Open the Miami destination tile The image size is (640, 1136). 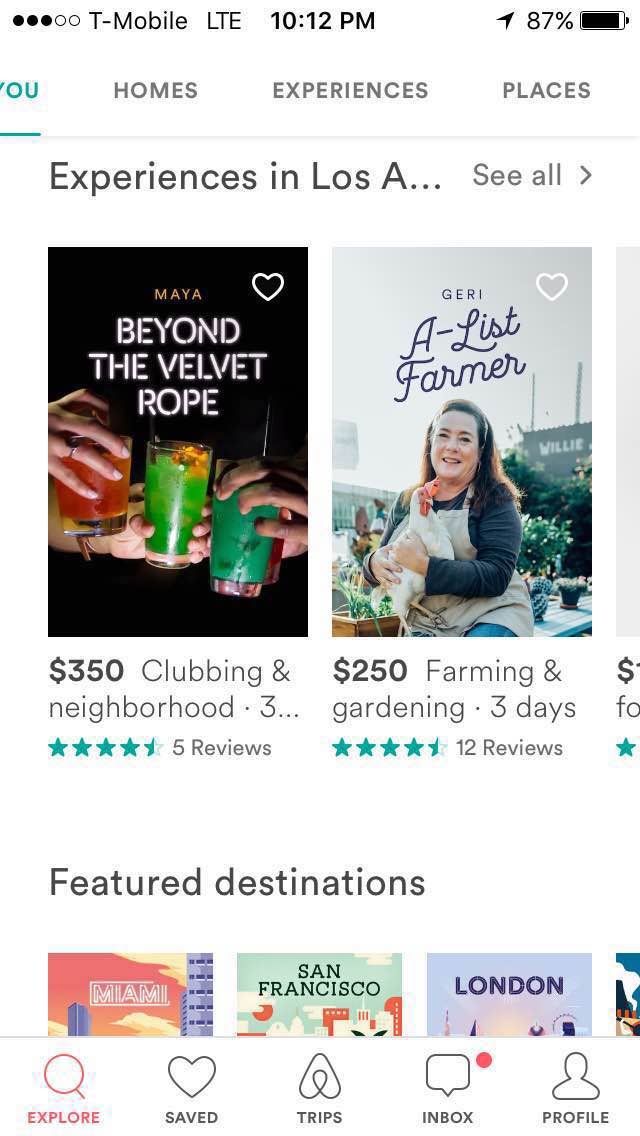coord(130,994)
